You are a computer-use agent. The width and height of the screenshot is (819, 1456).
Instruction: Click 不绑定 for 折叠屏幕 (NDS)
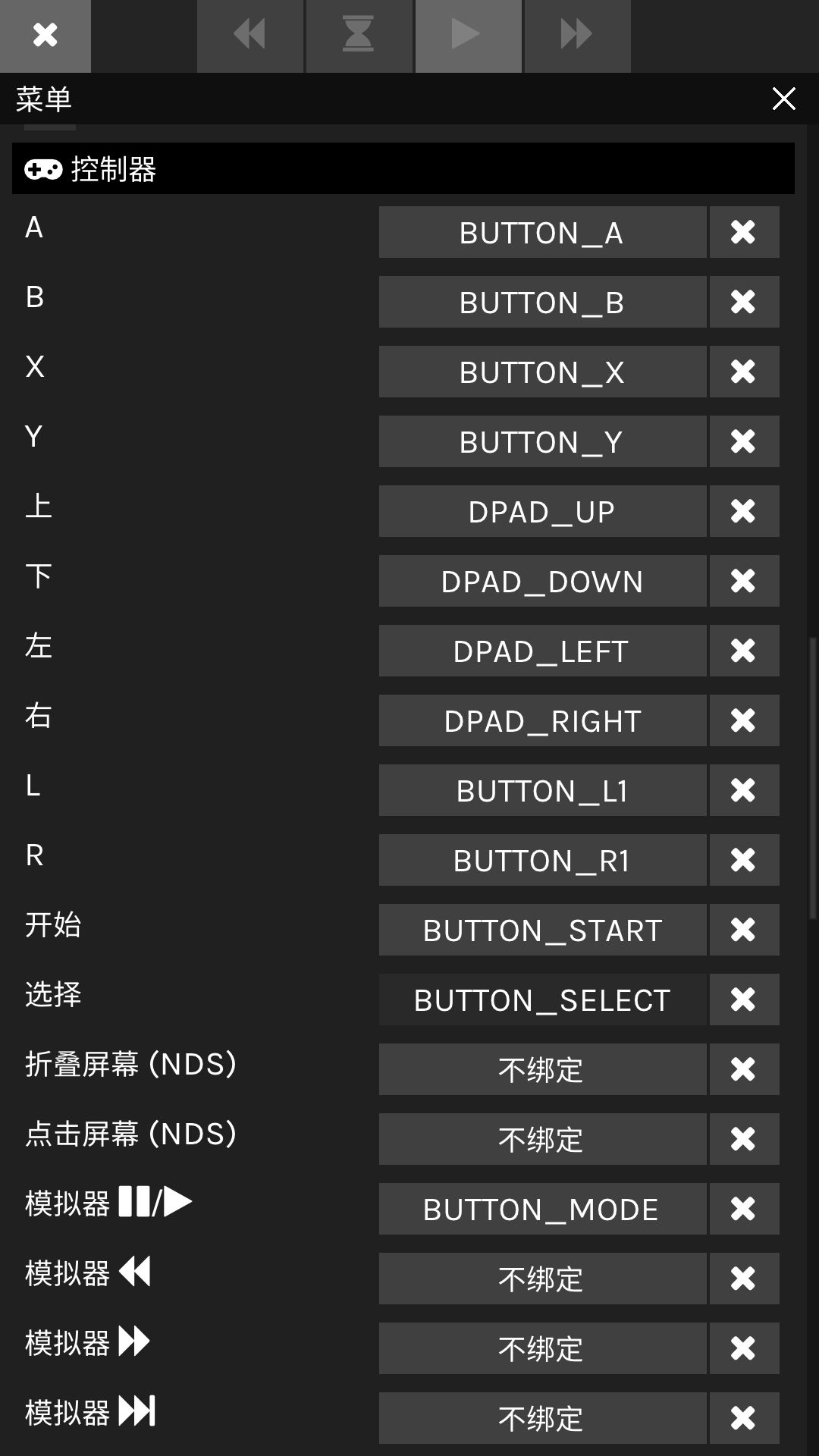[541, 1069]
